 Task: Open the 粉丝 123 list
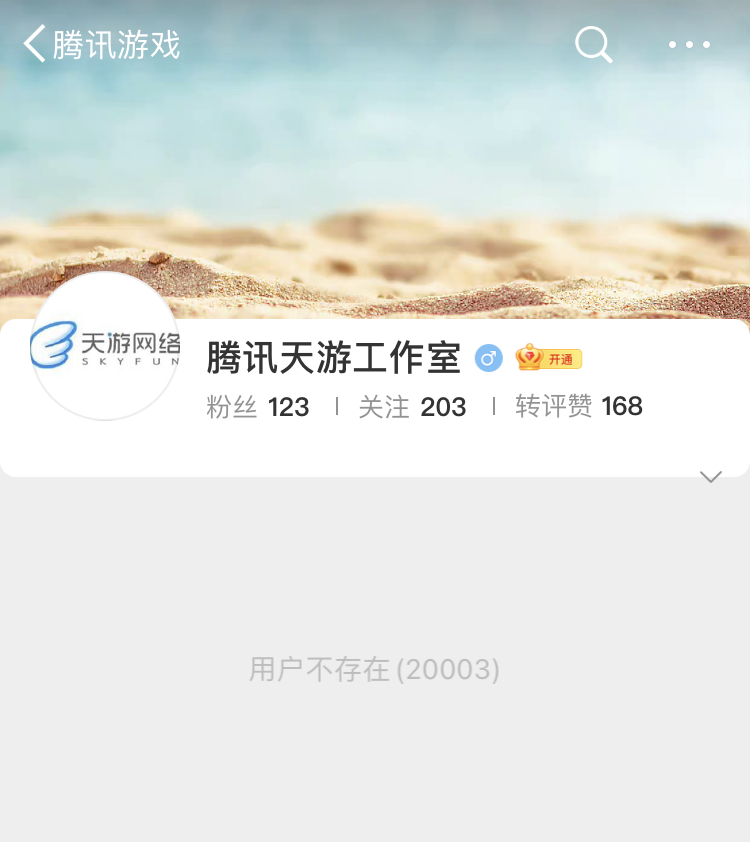pyautogui.click(x=258, y=407)
